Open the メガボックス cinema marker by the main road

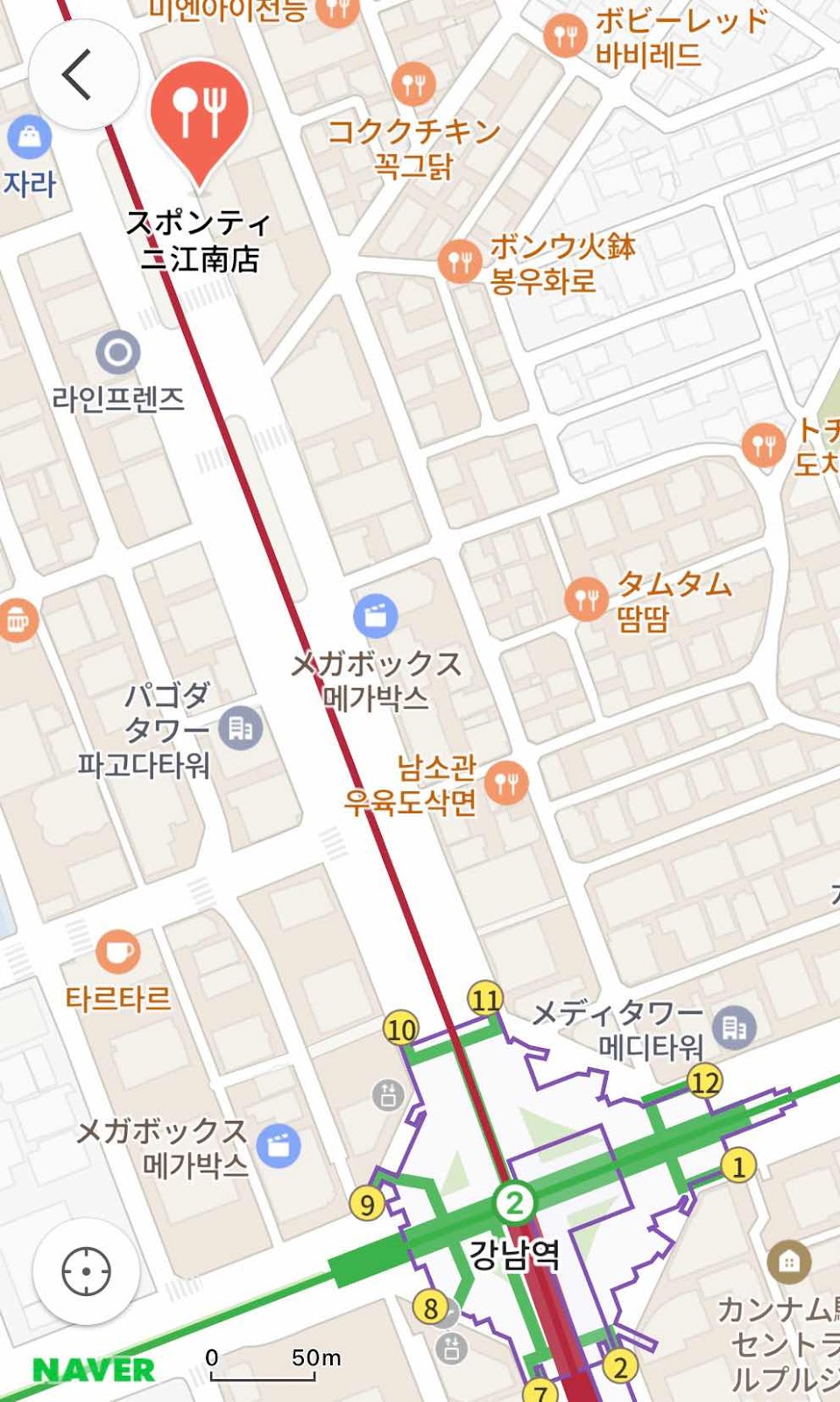click(x=376, y=615)
